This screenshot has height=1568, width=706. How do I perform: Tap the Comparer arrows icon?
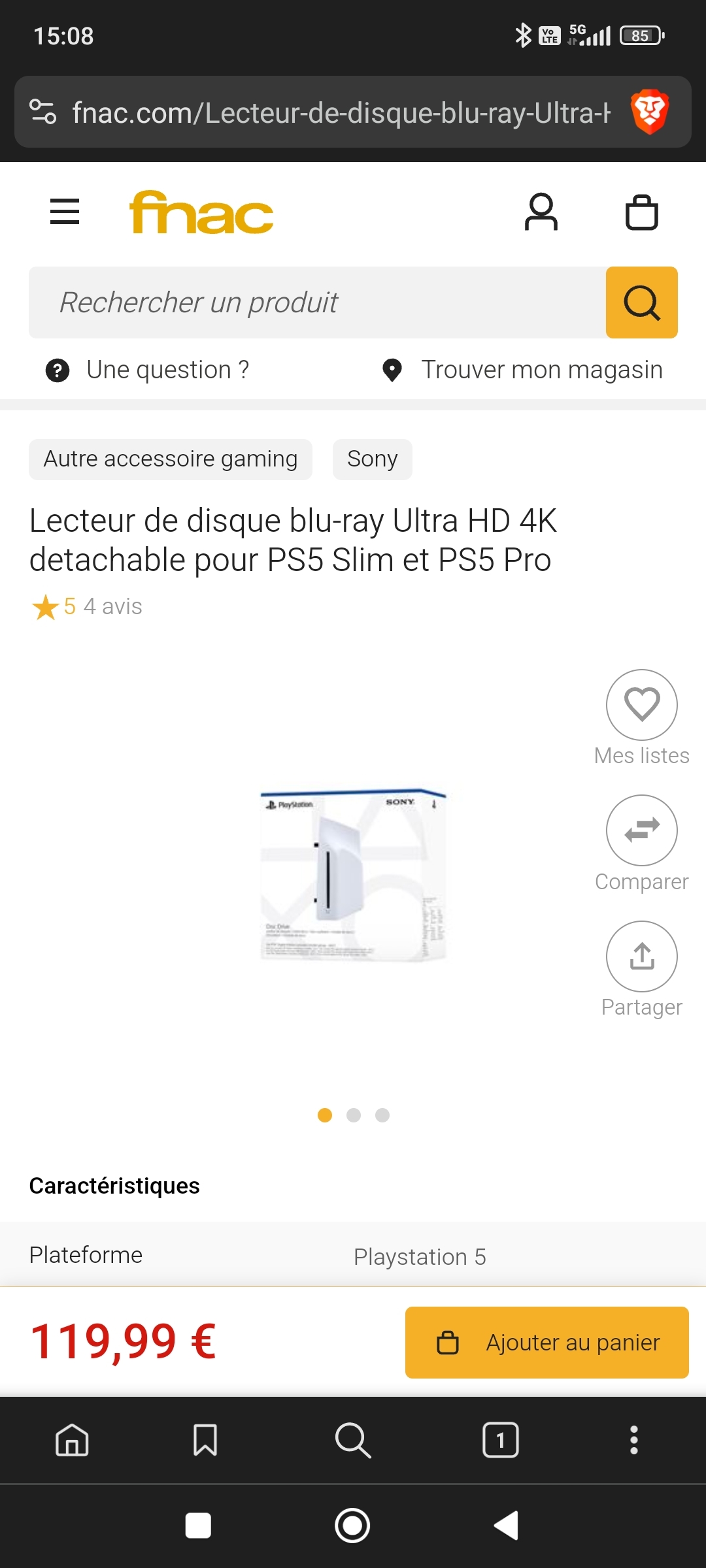tap(642, 830)
